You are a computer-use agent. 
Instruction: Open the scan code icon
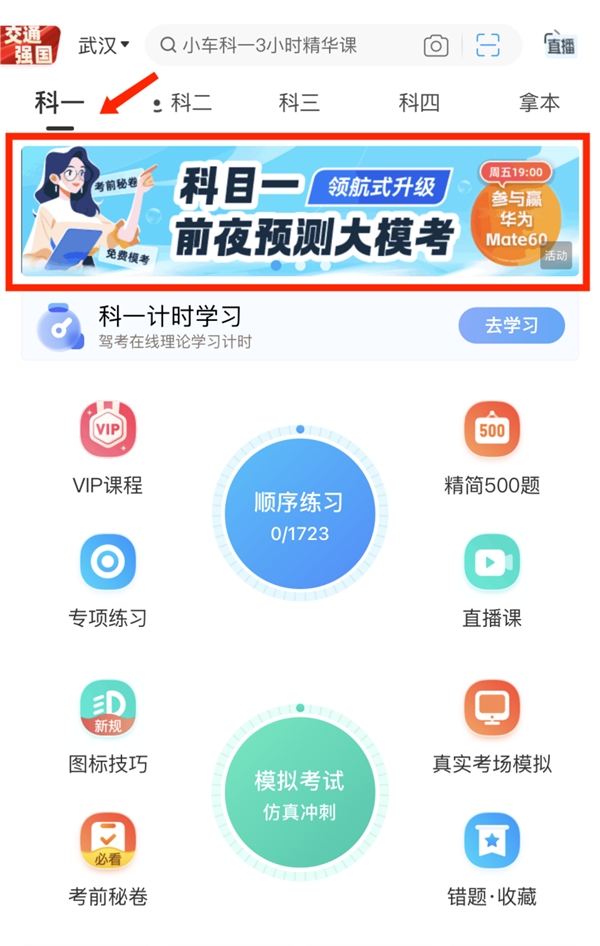point(487,45)
